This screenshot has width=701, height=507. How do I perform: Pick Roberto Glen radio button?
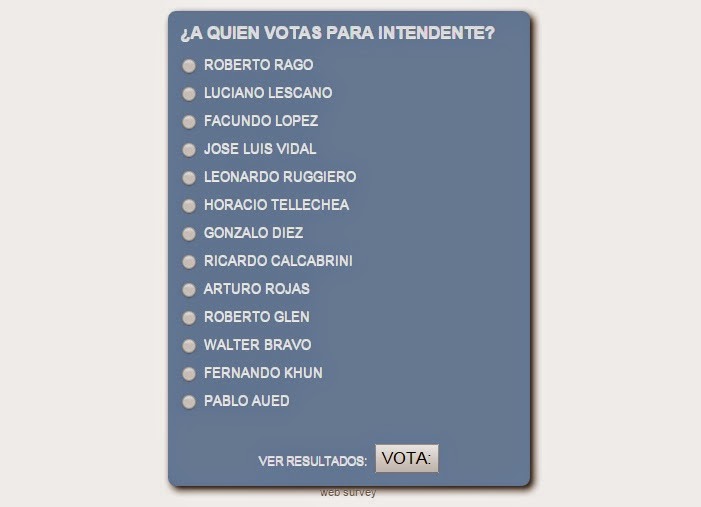pos(189,318)
